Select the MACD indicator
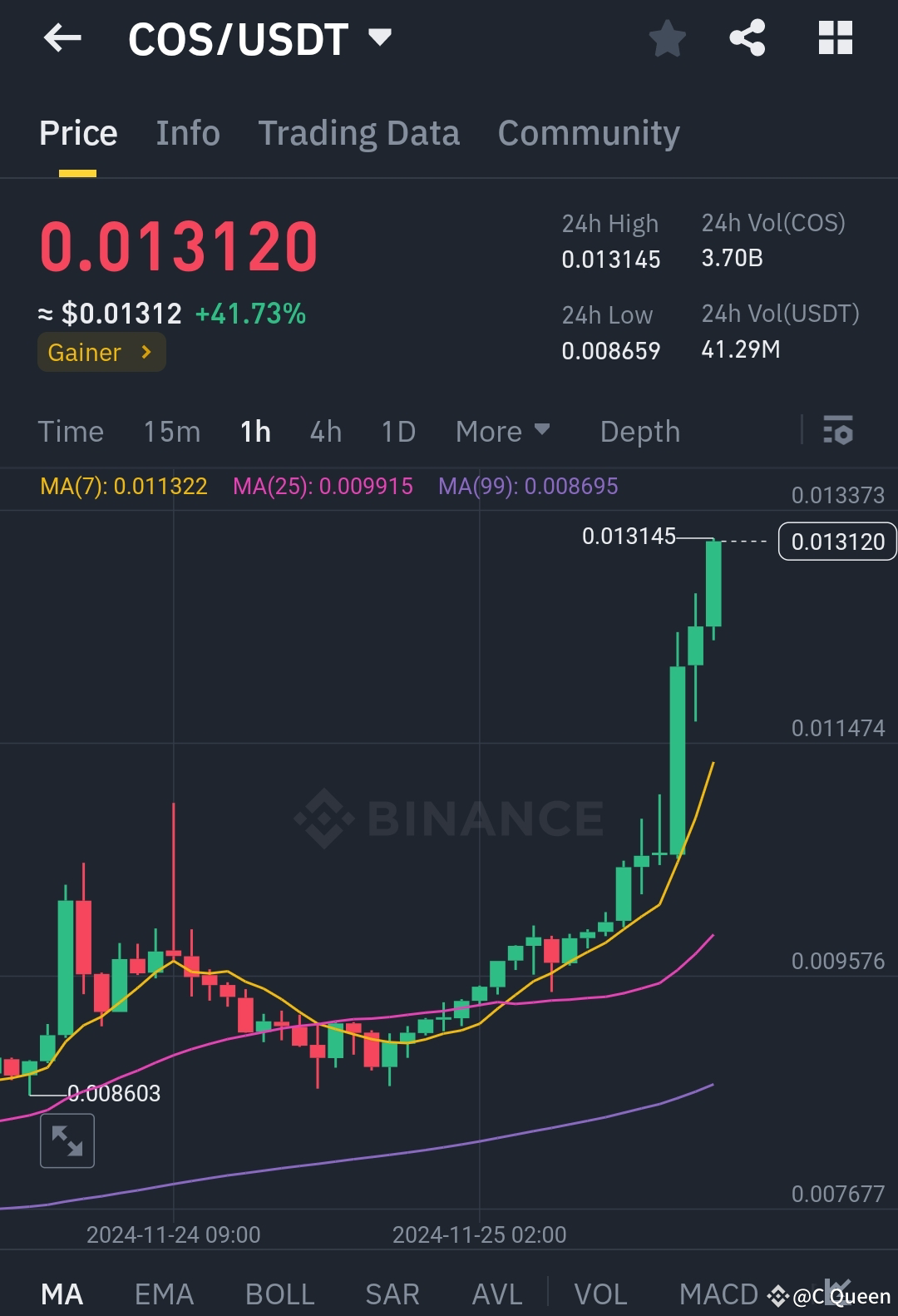Viewport: 898px width, 1316px height. [x=718, y=1293]
